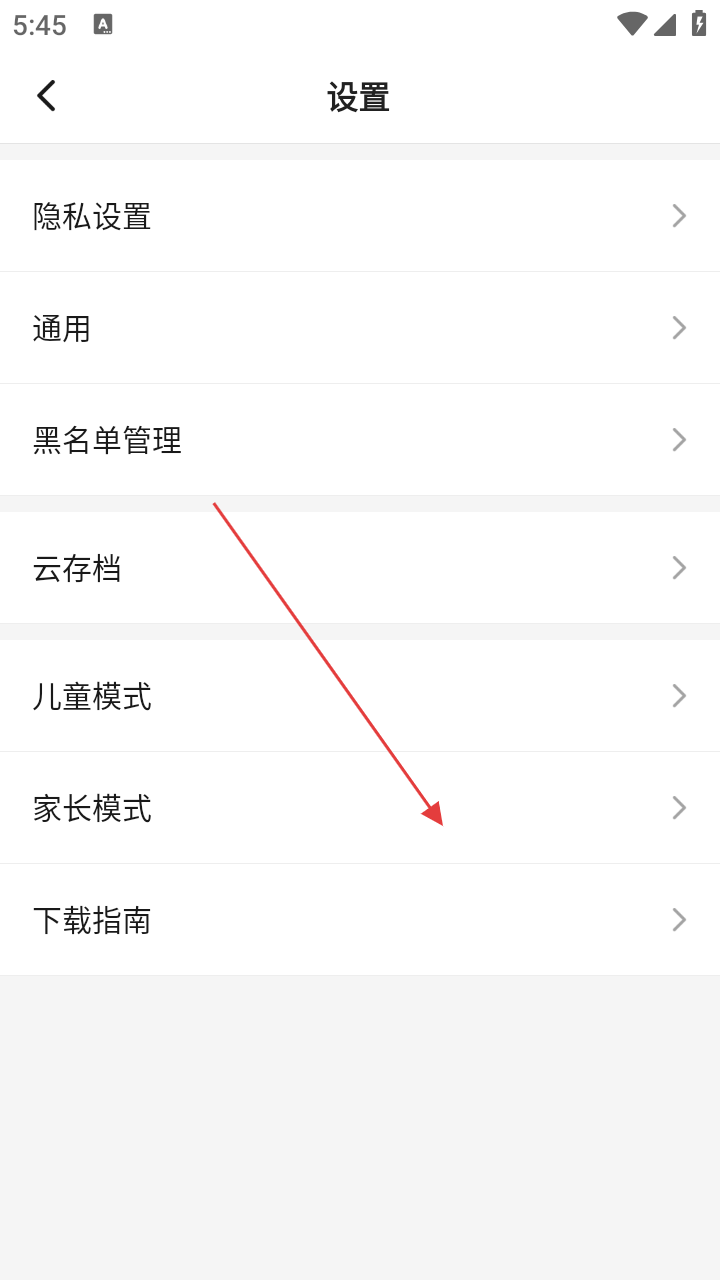This screenshot has width=720, height=1280.
Task: Open the 下载指南 download guide
Action: [x=360, y=920]
